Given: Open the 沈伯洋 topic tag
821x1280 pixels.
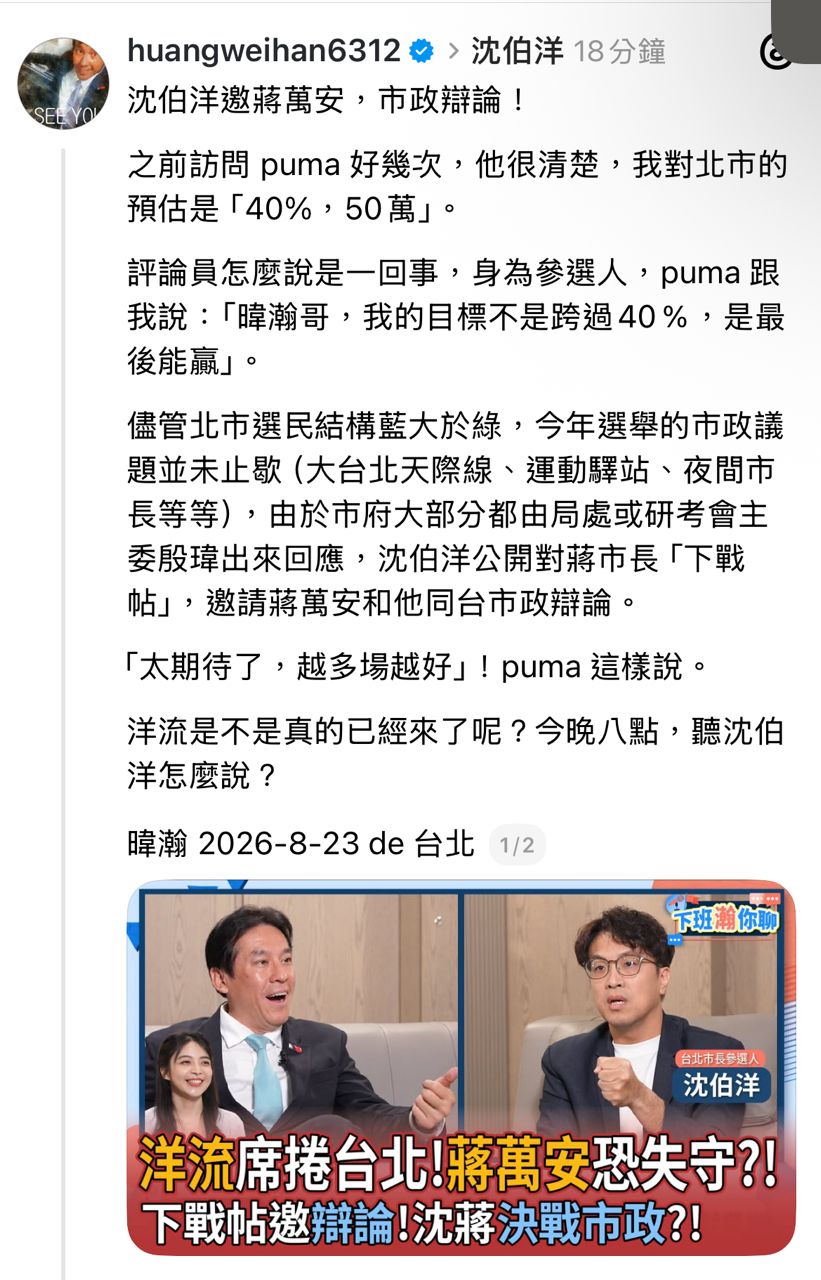Looking at the screenshot, I should pos(517,51).
